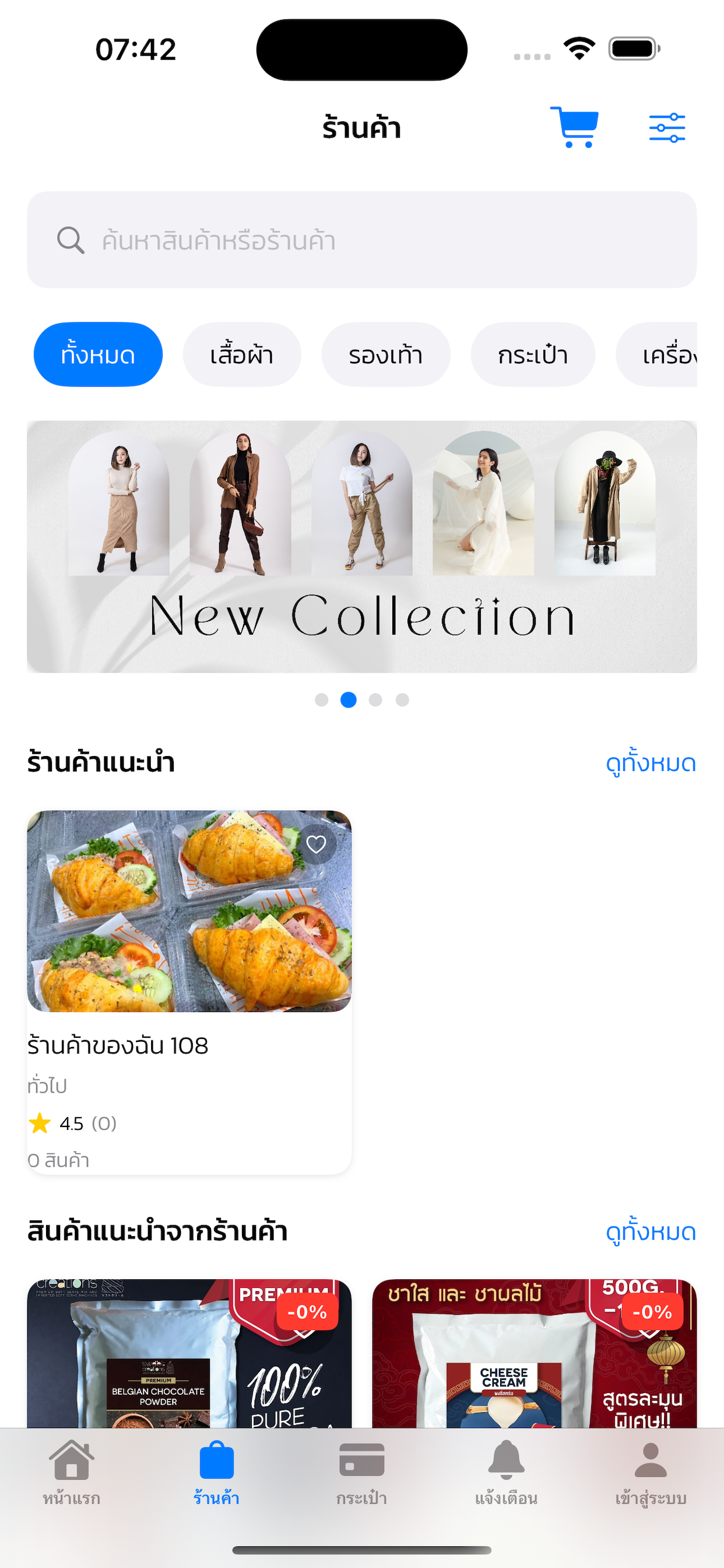Open the filter settings icon
Screen dimensions: 724x1568
pyautogui.click(x=667, y=128)
